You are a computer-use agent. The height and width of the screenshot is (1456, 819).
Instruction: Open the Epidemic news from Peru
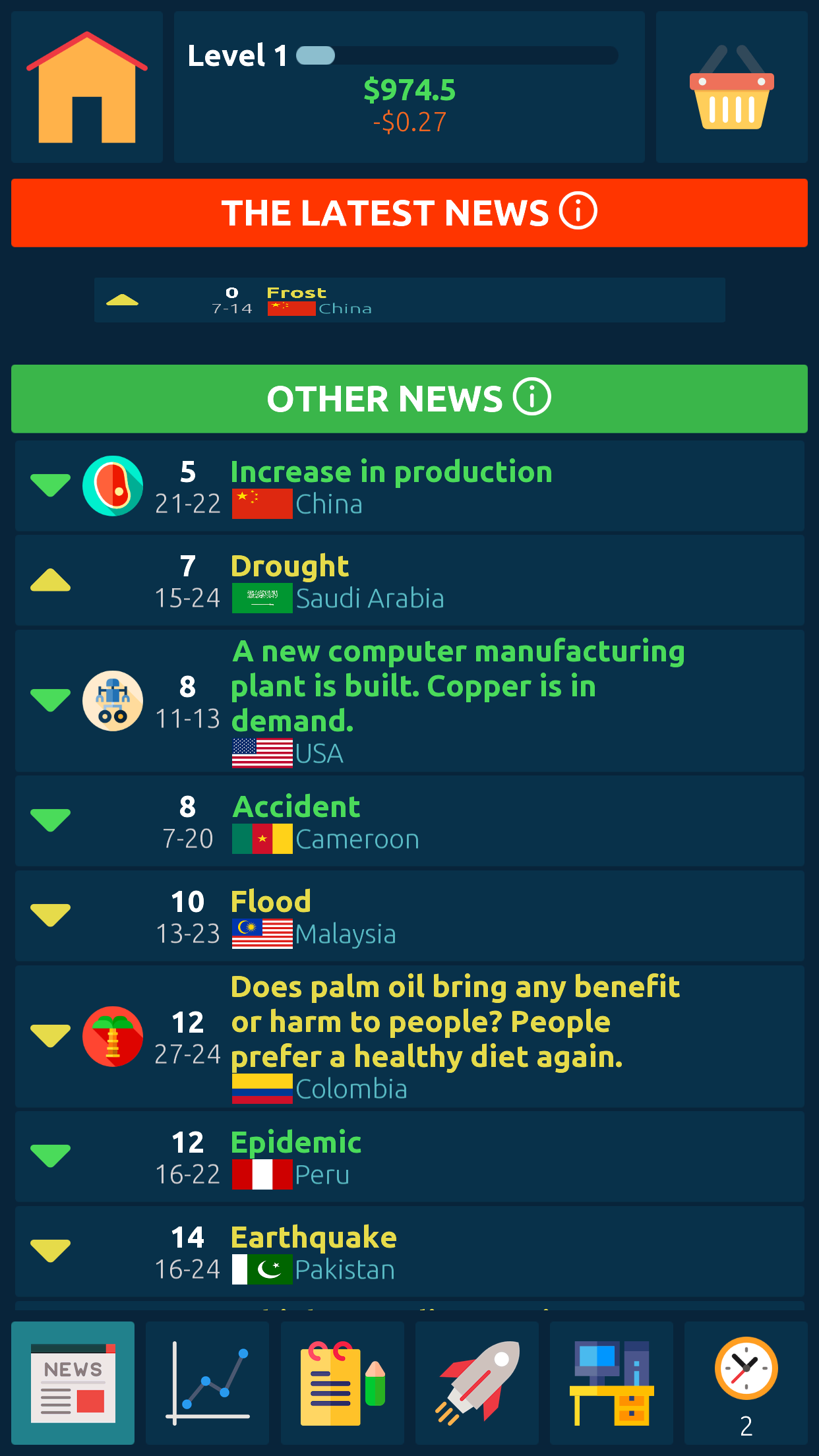pyautogui.click(x=409, y=1157)
